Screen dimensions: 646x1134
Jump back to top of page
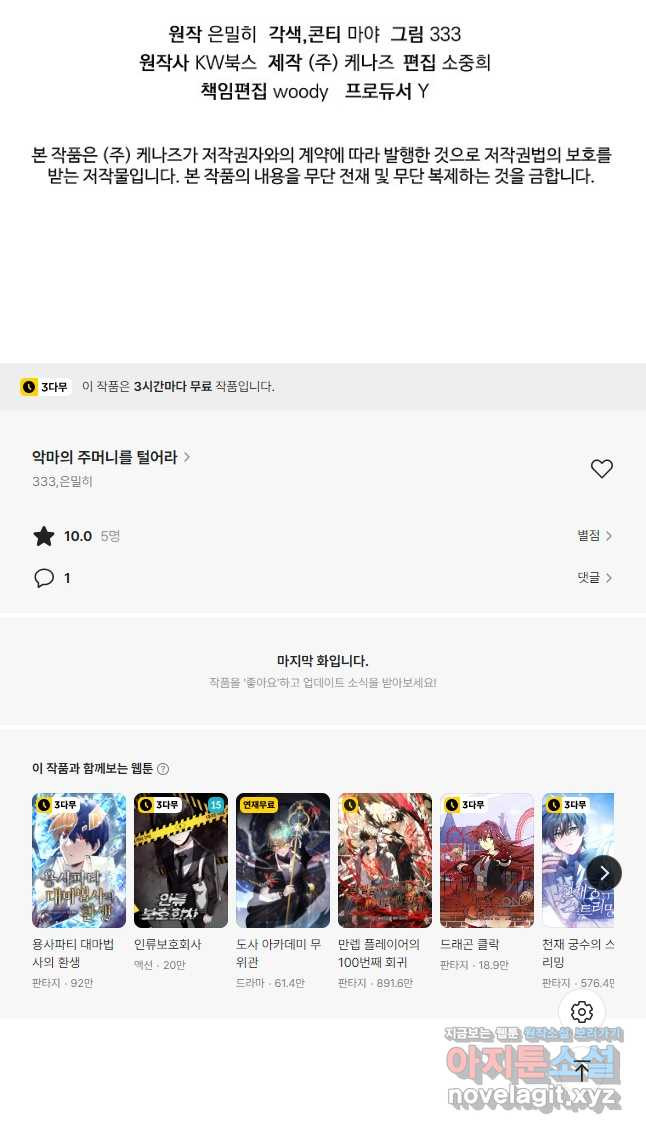(x=582, y=1071)
